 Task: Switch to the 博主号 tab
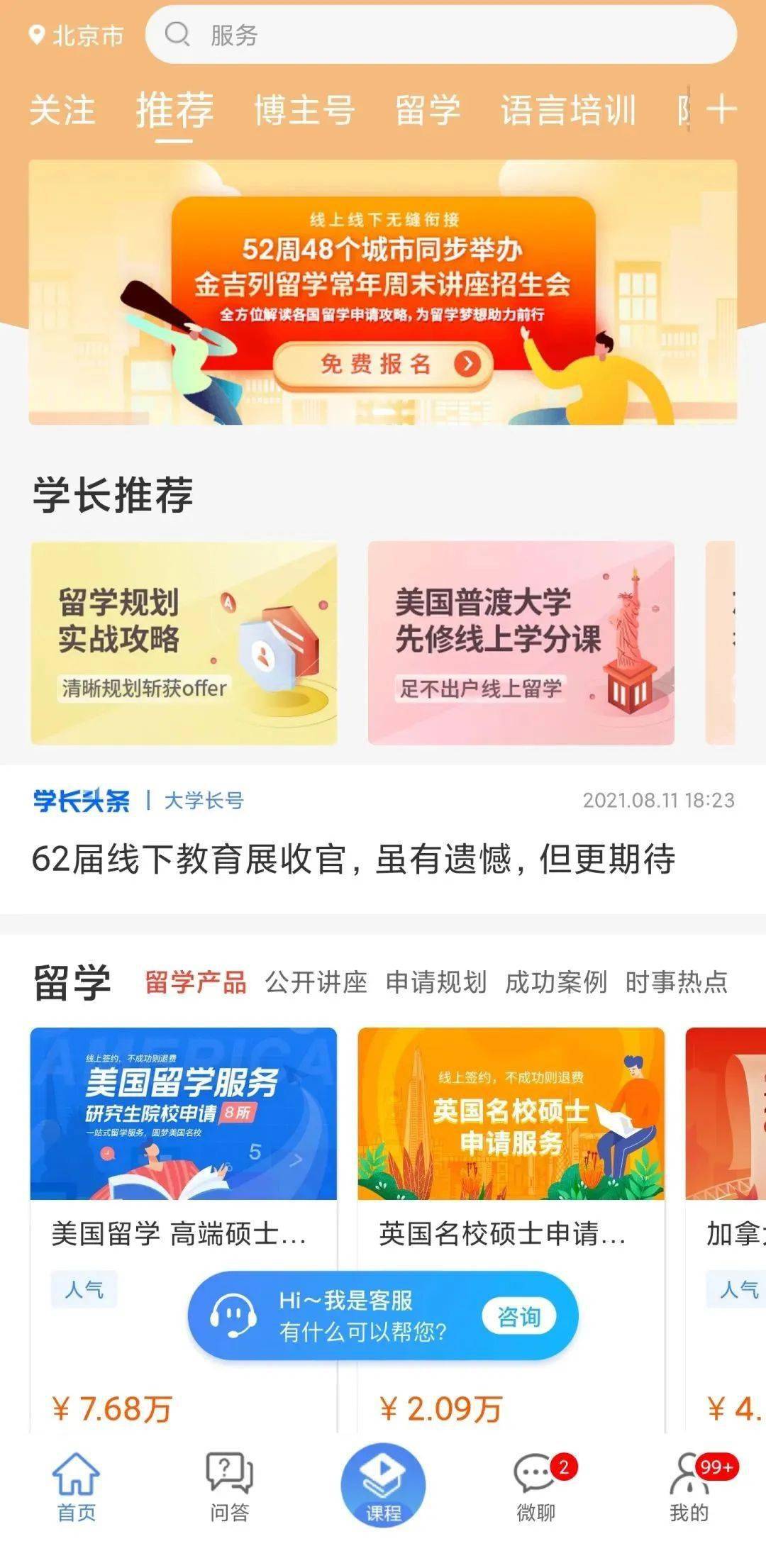tap(304, 111)
